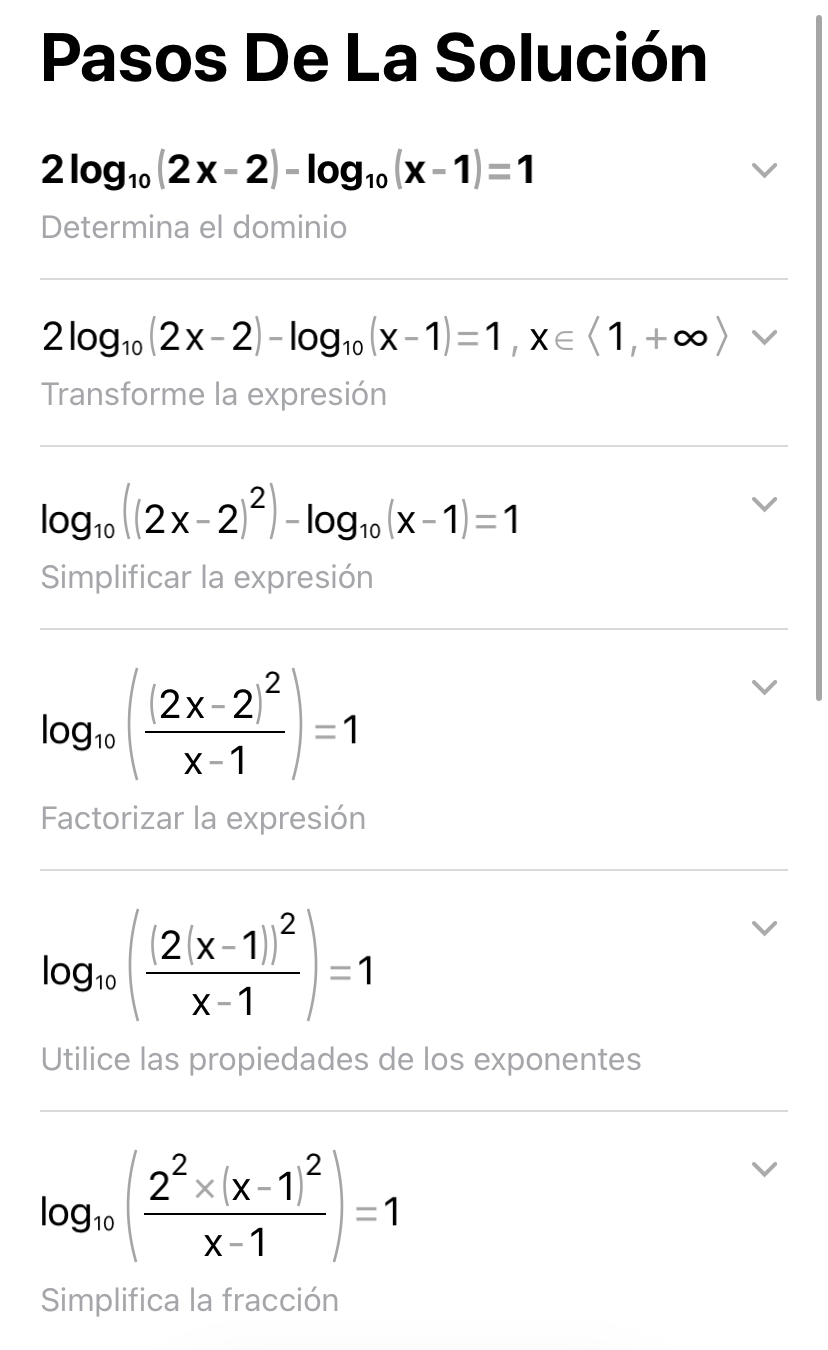
Task: Expand the 'Factorizar la expresión' step
Action: pos(764,687)
